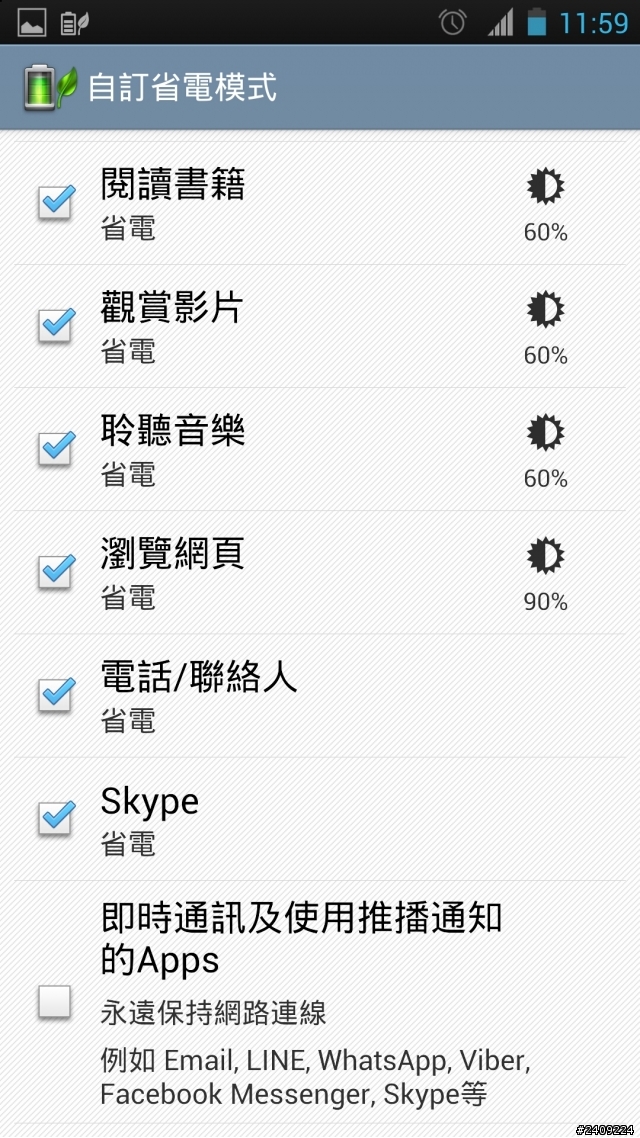
Task: Uncheck the 電話/聯絡人 checkbox
Action: (x=55, y=696)
